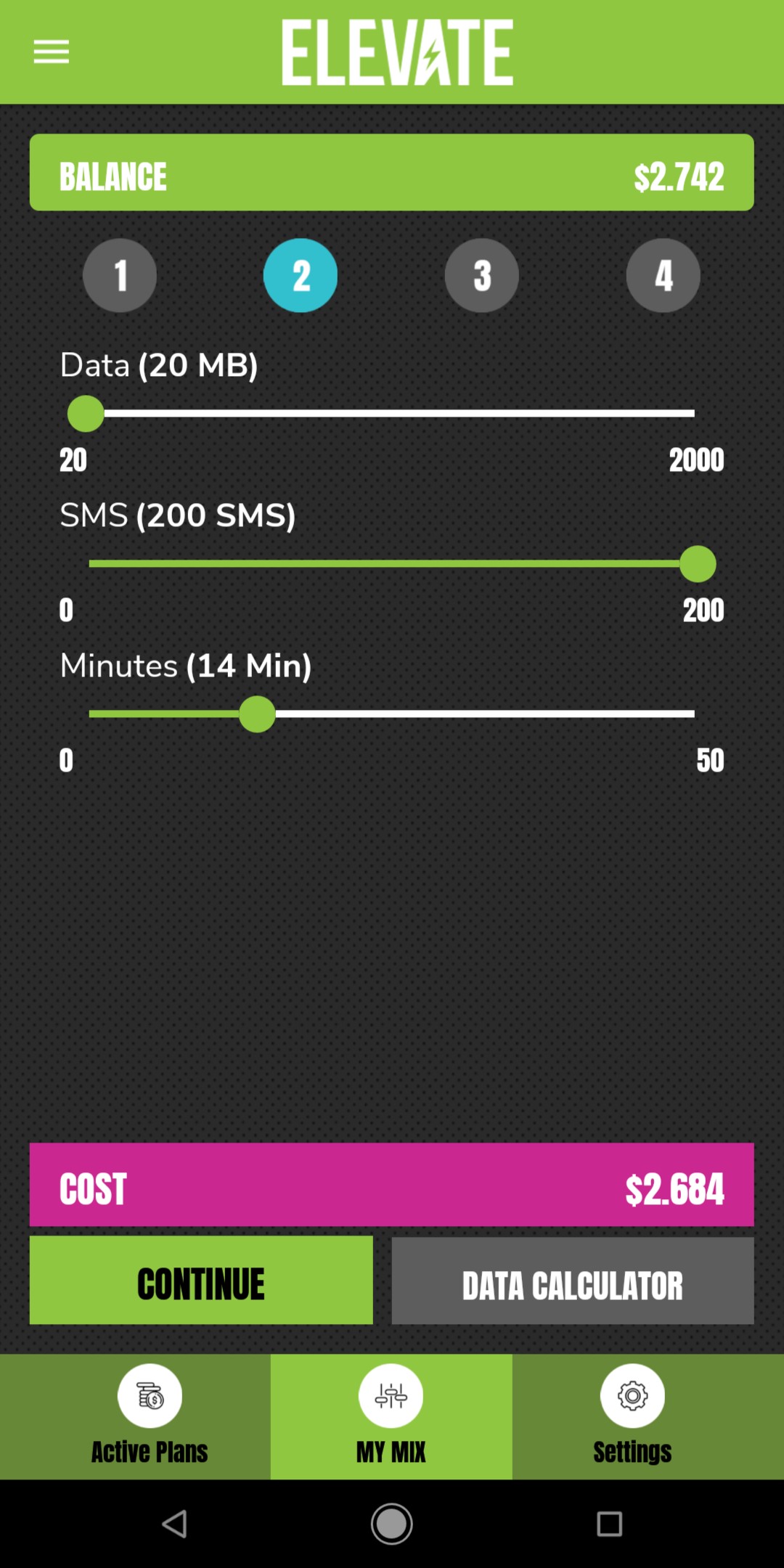Switch to mix preset 3
Image resolution: width=784 pixels, height=1568 pixels.
coord(482,275)
